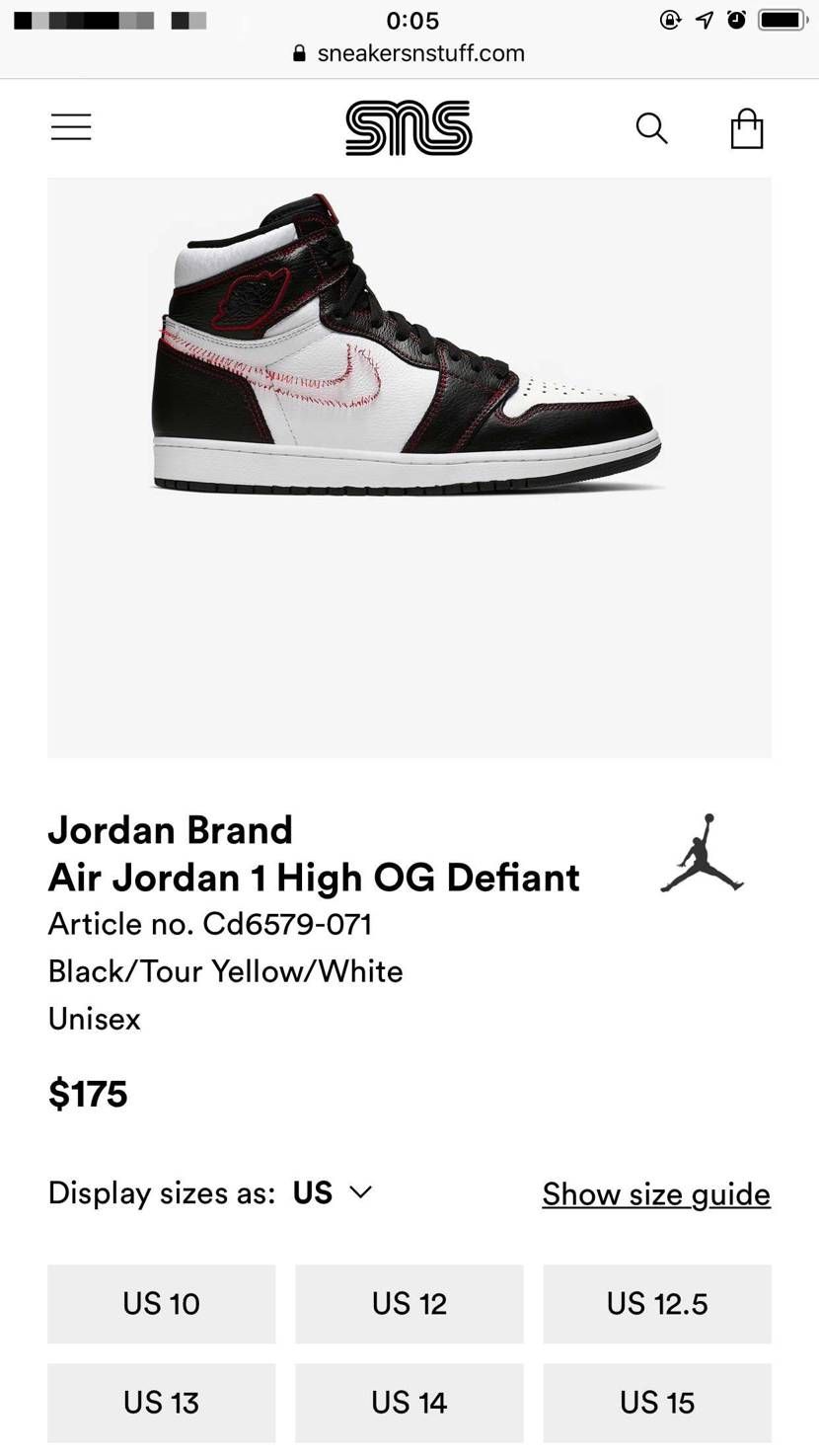Open the shopping bag

point(747,128)
